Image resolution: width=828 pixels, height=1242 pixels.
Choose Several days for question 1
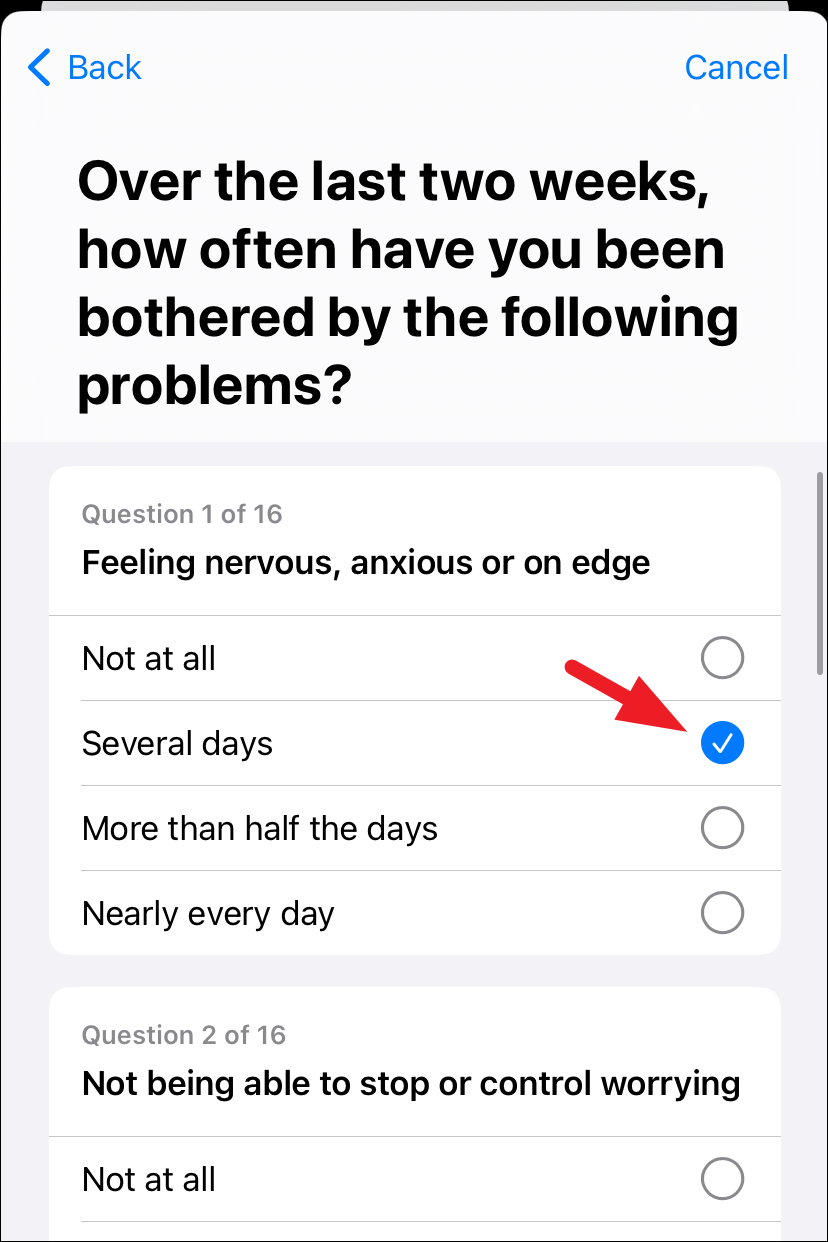click(x=721, y=743)
